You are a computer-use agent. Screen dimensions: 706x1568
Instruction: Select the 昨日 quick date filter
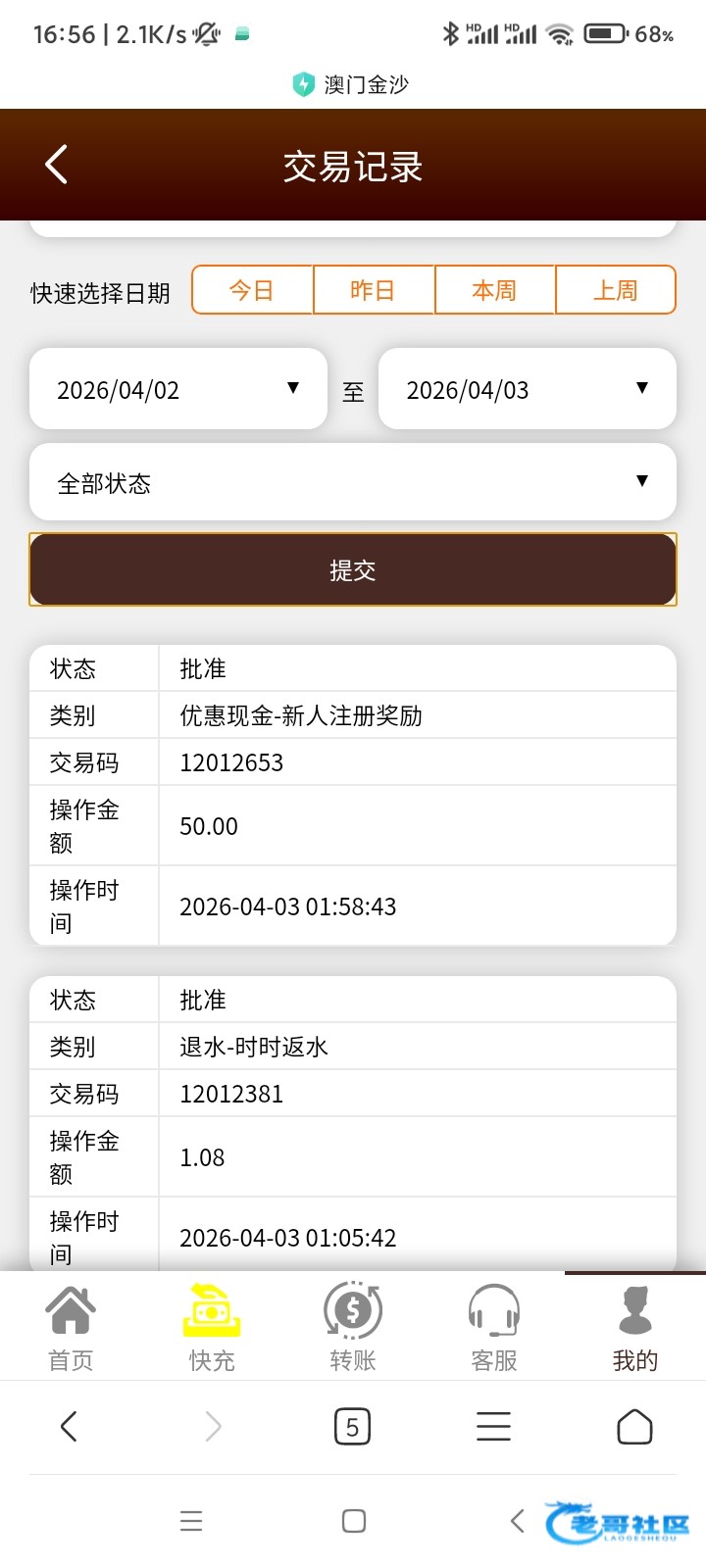(373, 290)
